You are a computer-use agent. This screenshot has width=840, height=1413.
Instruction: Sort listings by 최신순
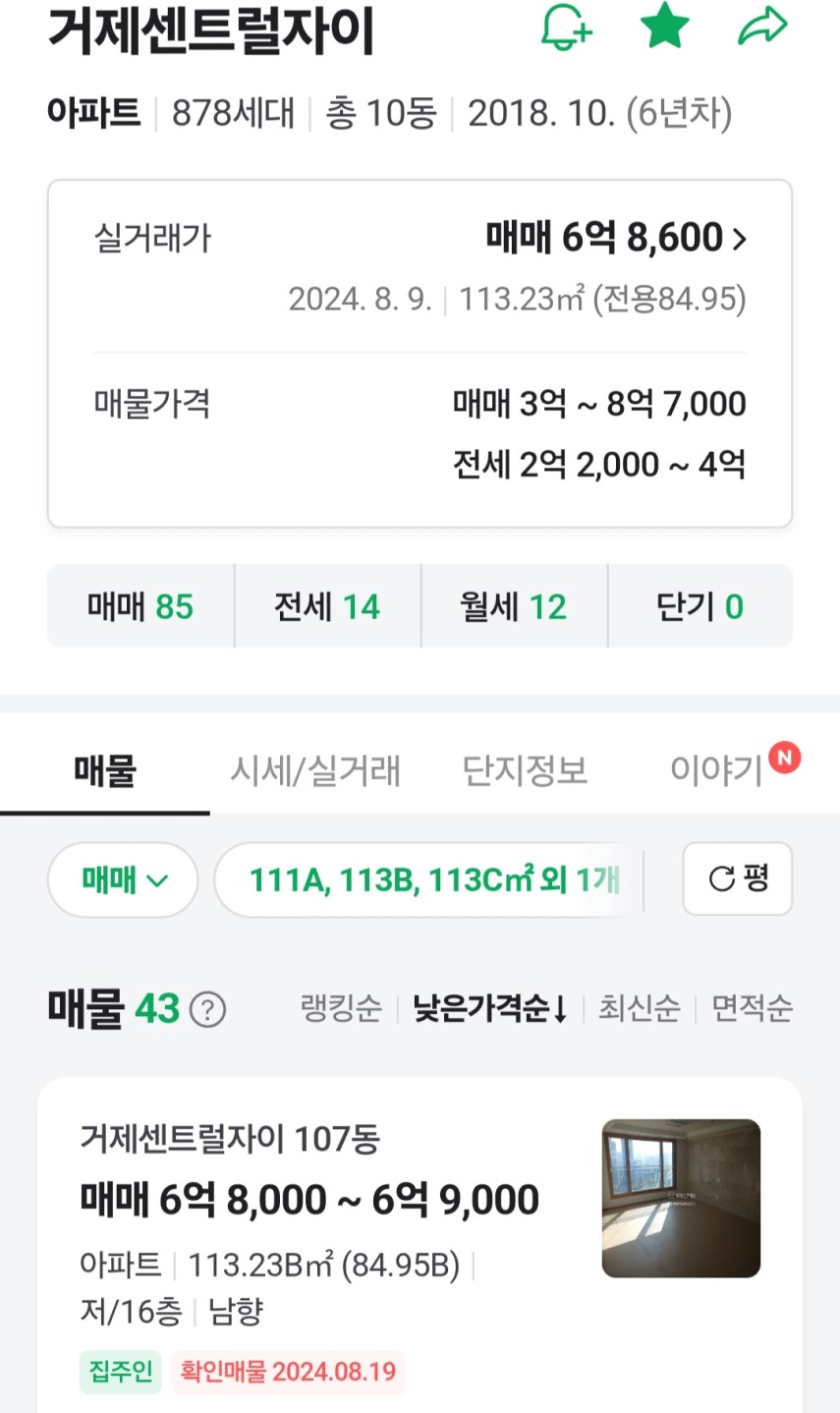point(640,1008)
